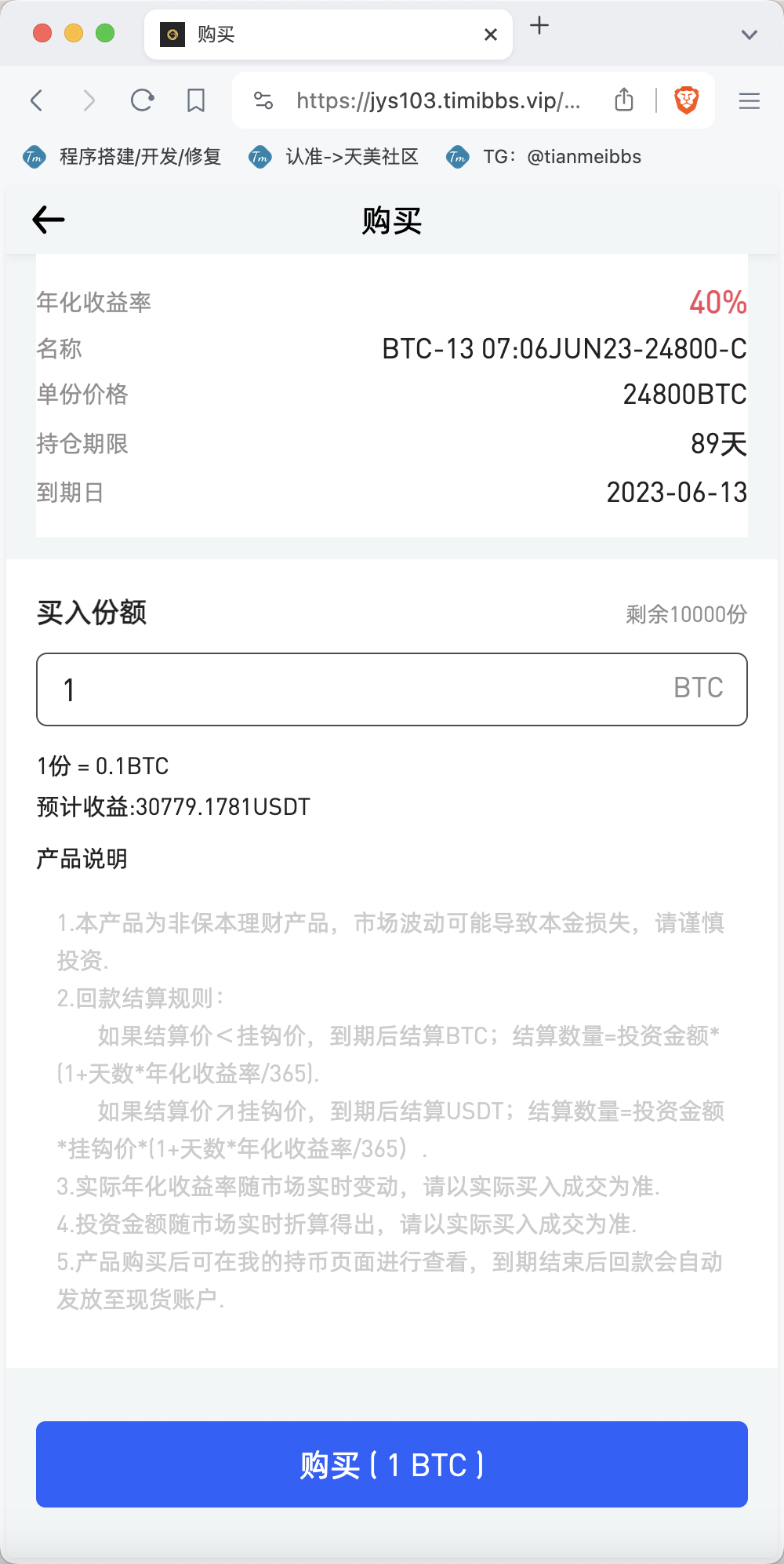Expand the tab list chevron
Image resolution: width=784 pixels, height=1564 pixels.
click(750, 35)
